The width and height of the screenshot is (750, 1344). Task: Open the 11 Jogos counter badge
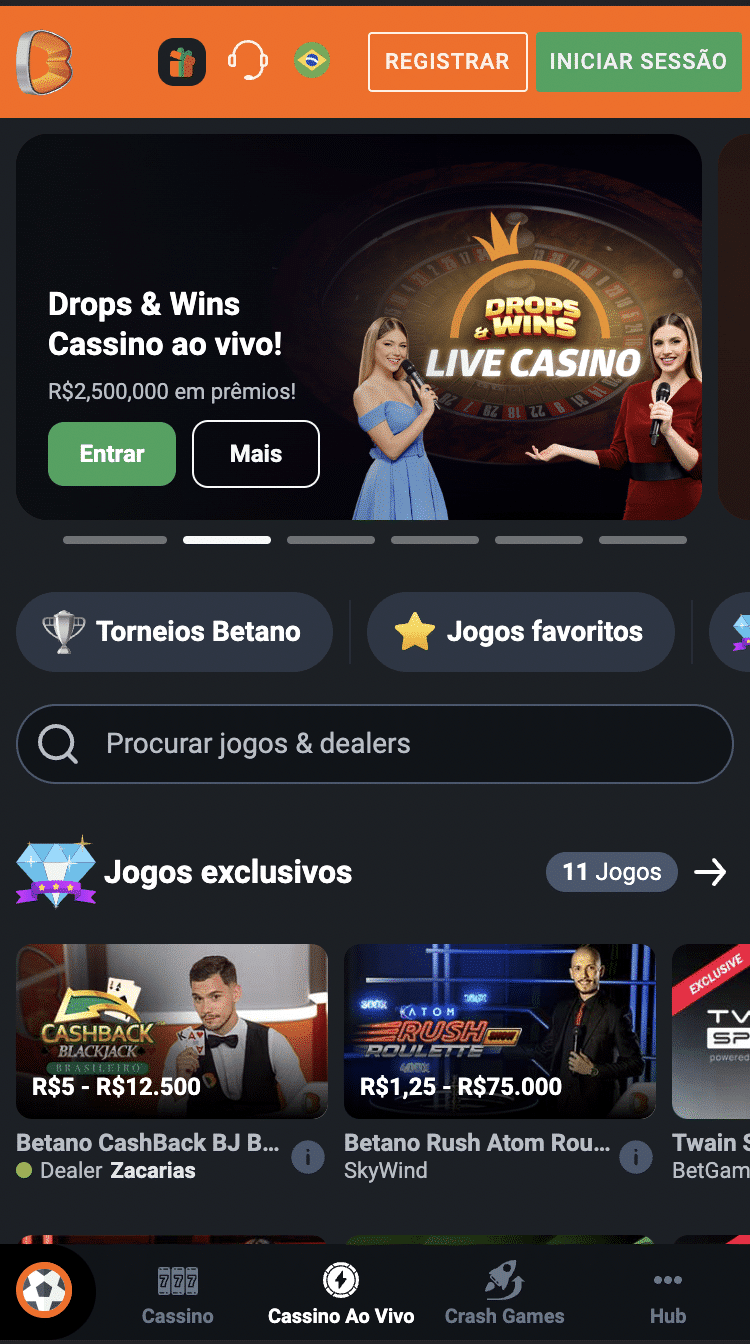pyautogui.click(x=611, y=871)
